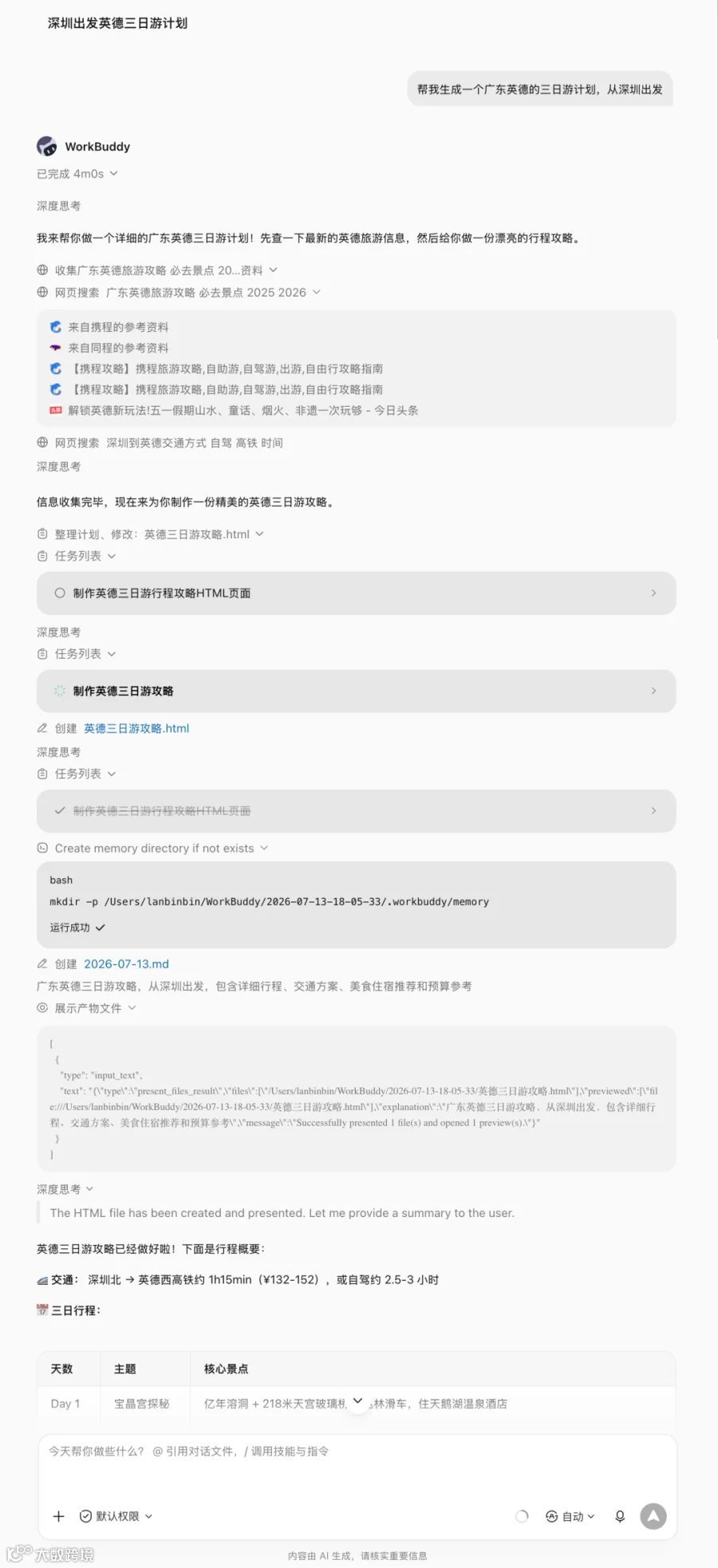This screenshot has height=1568, width=718.
Task: Open the 2026-07-13.md file link
Action: [x=126, y=964]
